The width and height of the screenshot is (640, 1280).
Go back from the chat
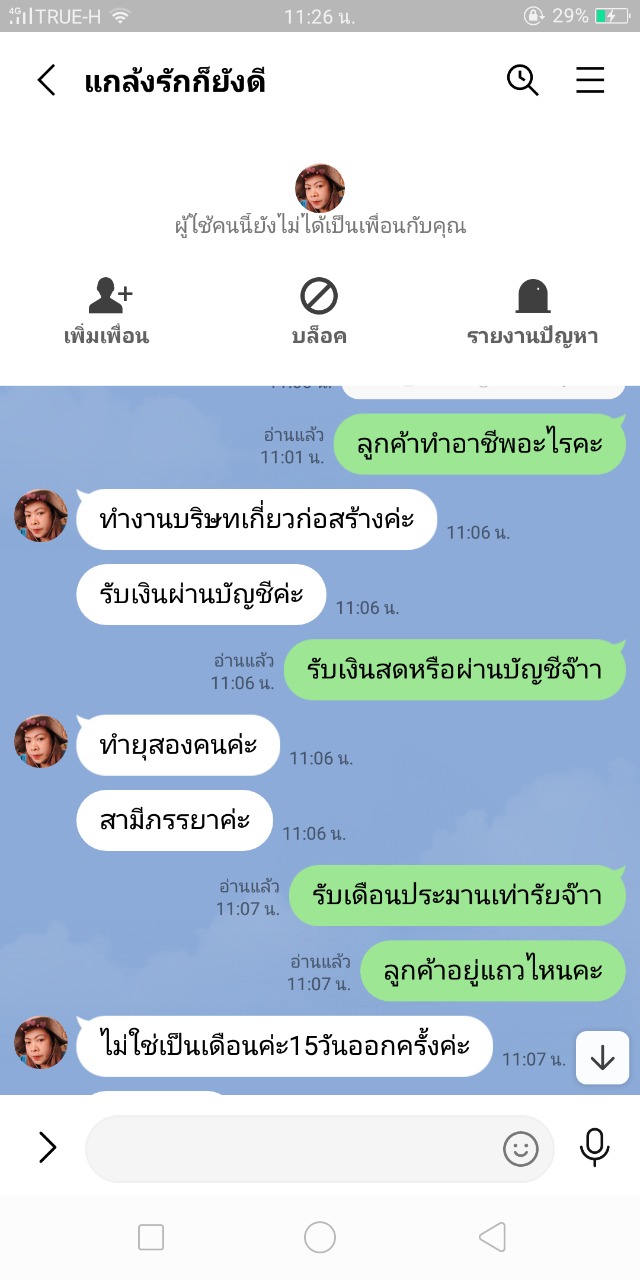(46, 80)
